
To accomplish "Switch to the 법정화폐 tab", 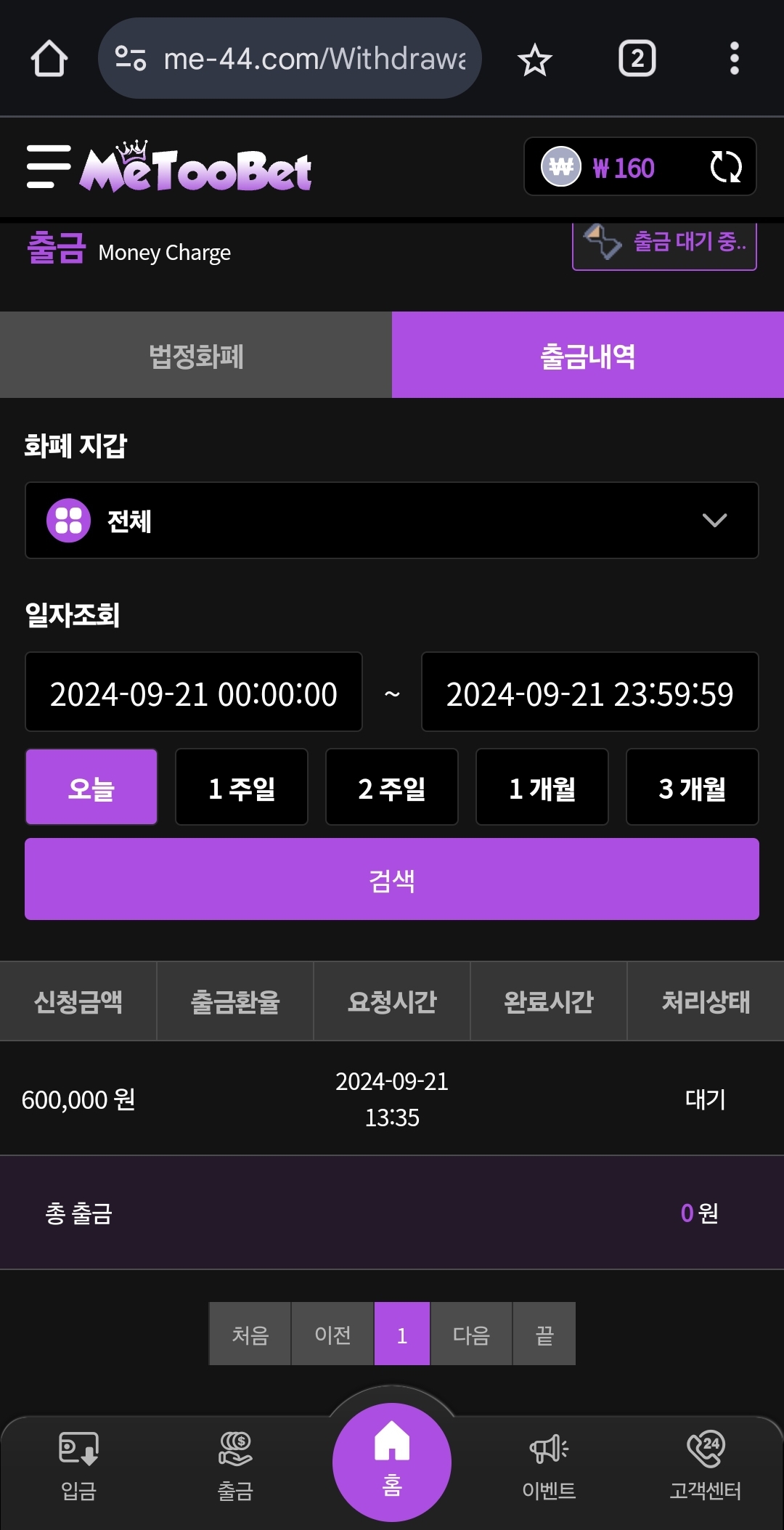I will tap(196, 355).
